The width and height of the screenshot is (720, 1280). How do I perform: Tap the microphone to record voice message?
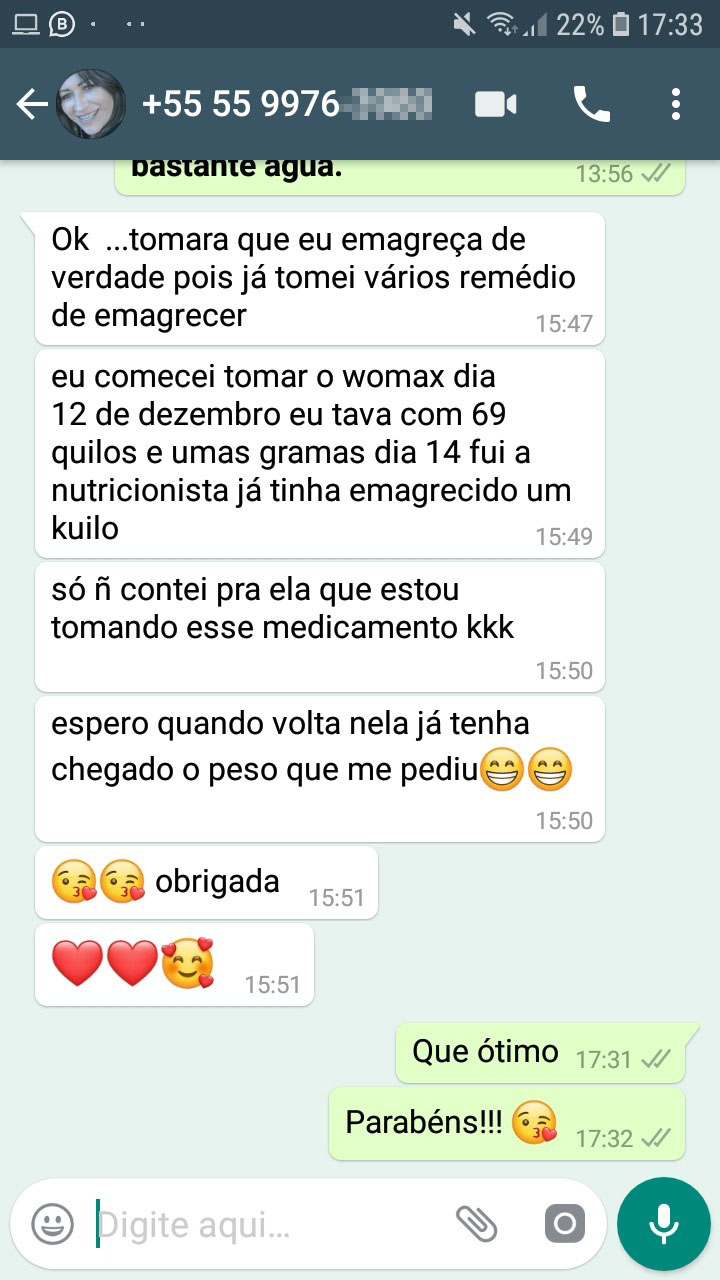point(663,1223)
